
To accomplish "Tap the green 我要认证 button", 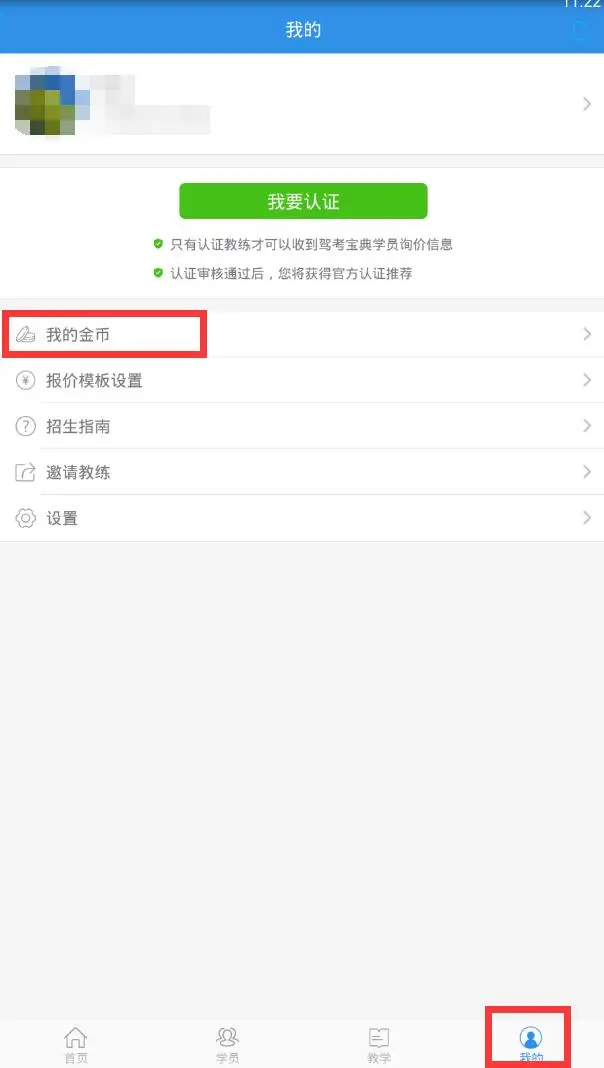I will pos(303,201).
